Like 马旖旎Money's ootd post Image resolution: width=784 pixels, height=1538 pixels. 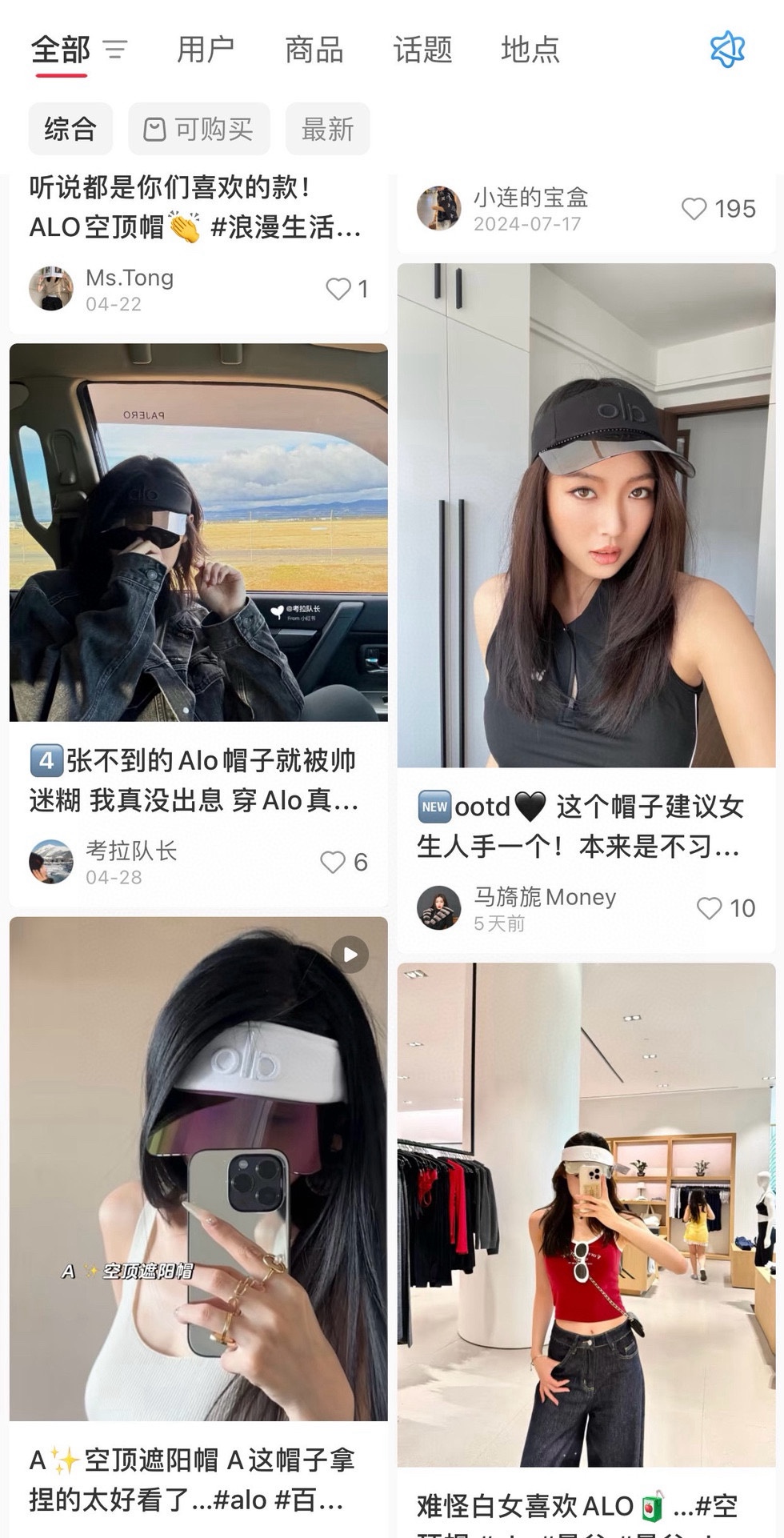tap(709, 908)
